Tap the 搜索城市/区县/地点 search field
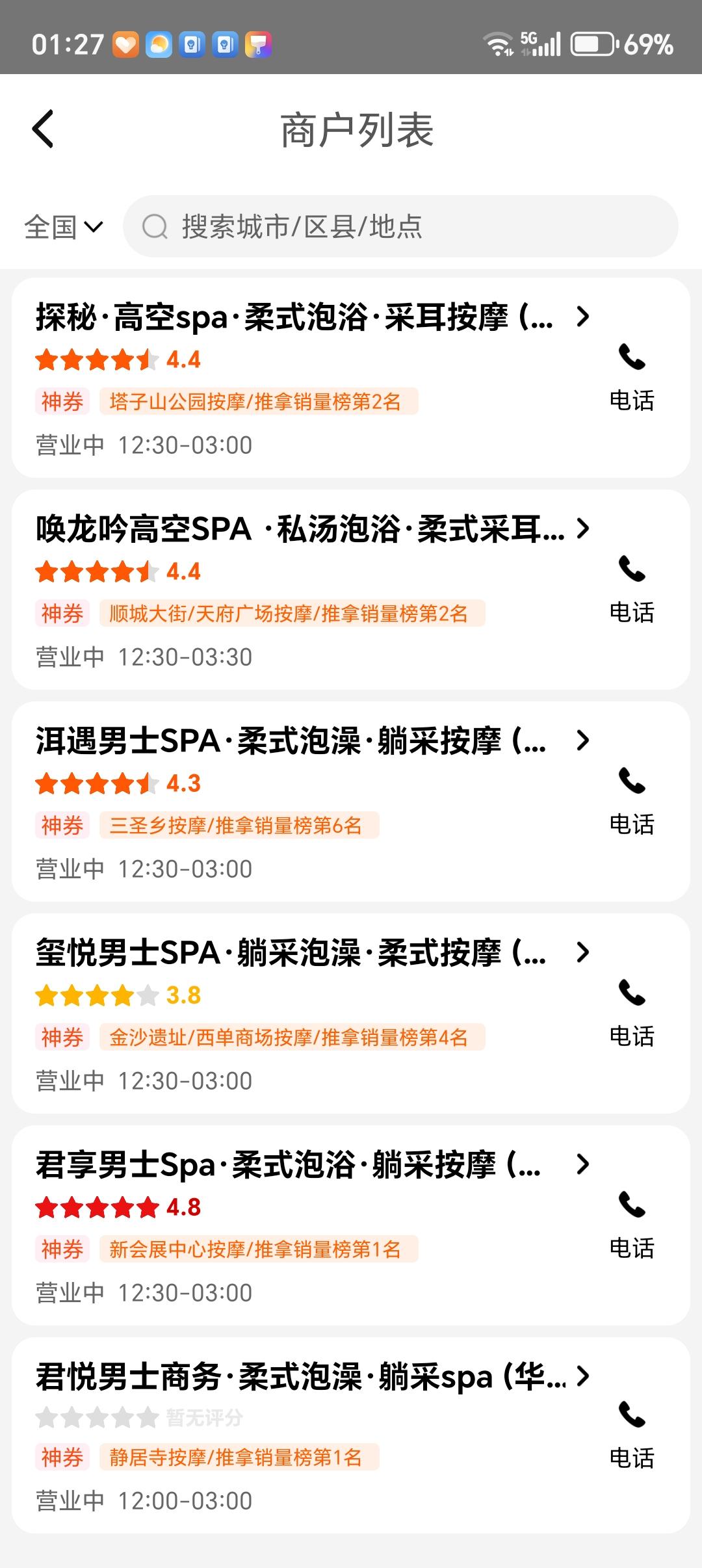This screenshot has width=702, height=1568. coord(400,227)
